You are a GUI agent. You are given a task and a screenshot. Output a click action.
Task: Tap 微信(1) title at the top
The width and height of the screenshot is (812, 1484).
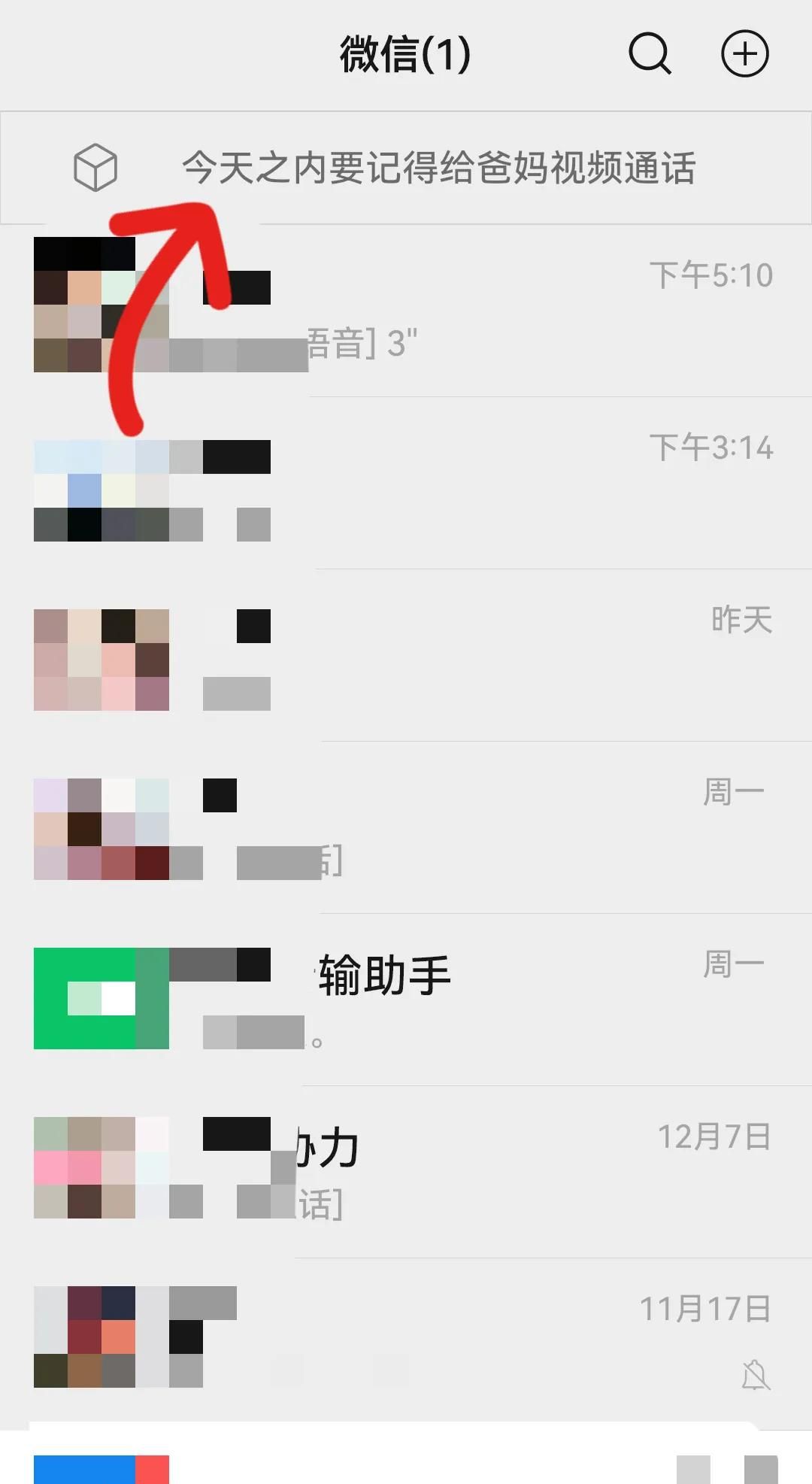coord(406,54)
